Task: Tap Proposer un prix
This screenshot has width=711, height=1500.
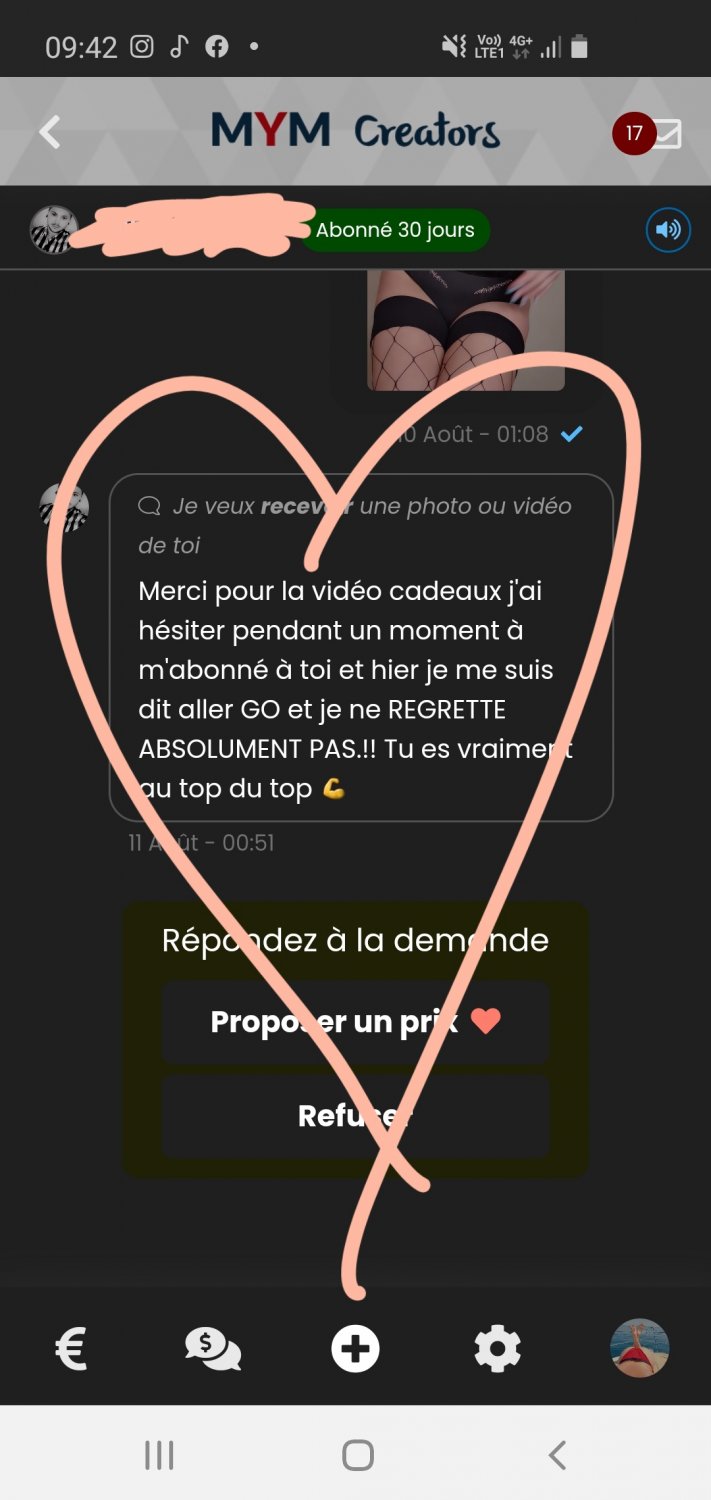Action: pos(355,1022)
